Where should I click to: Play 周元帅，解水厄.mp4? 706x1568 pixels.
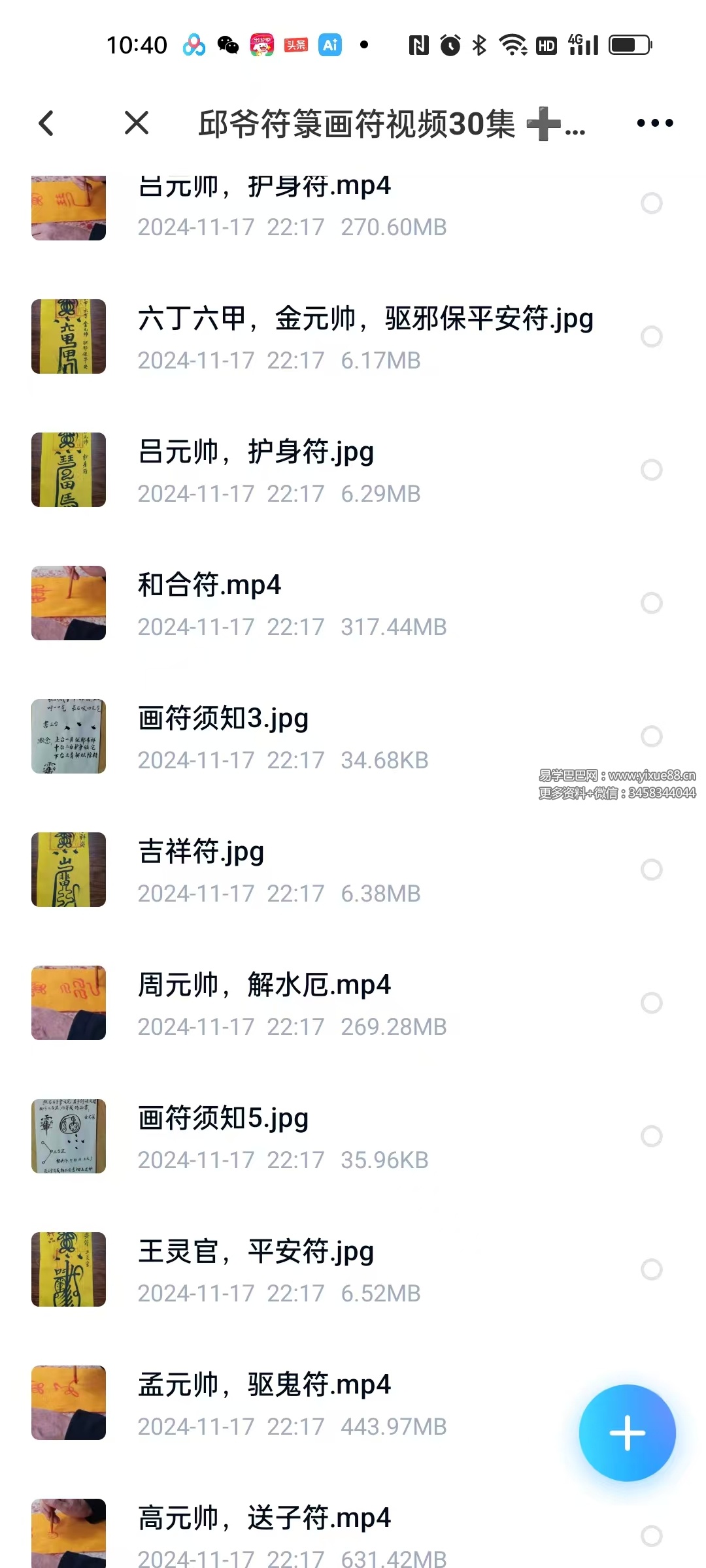pyautogui.click(x=264, y=985)
